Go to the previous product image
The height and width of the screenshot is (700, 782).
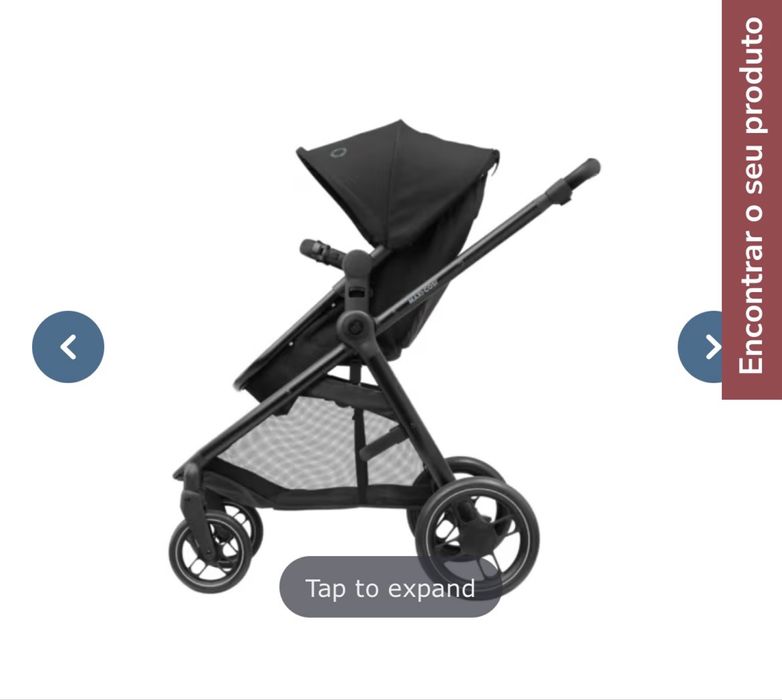point(68,347)
